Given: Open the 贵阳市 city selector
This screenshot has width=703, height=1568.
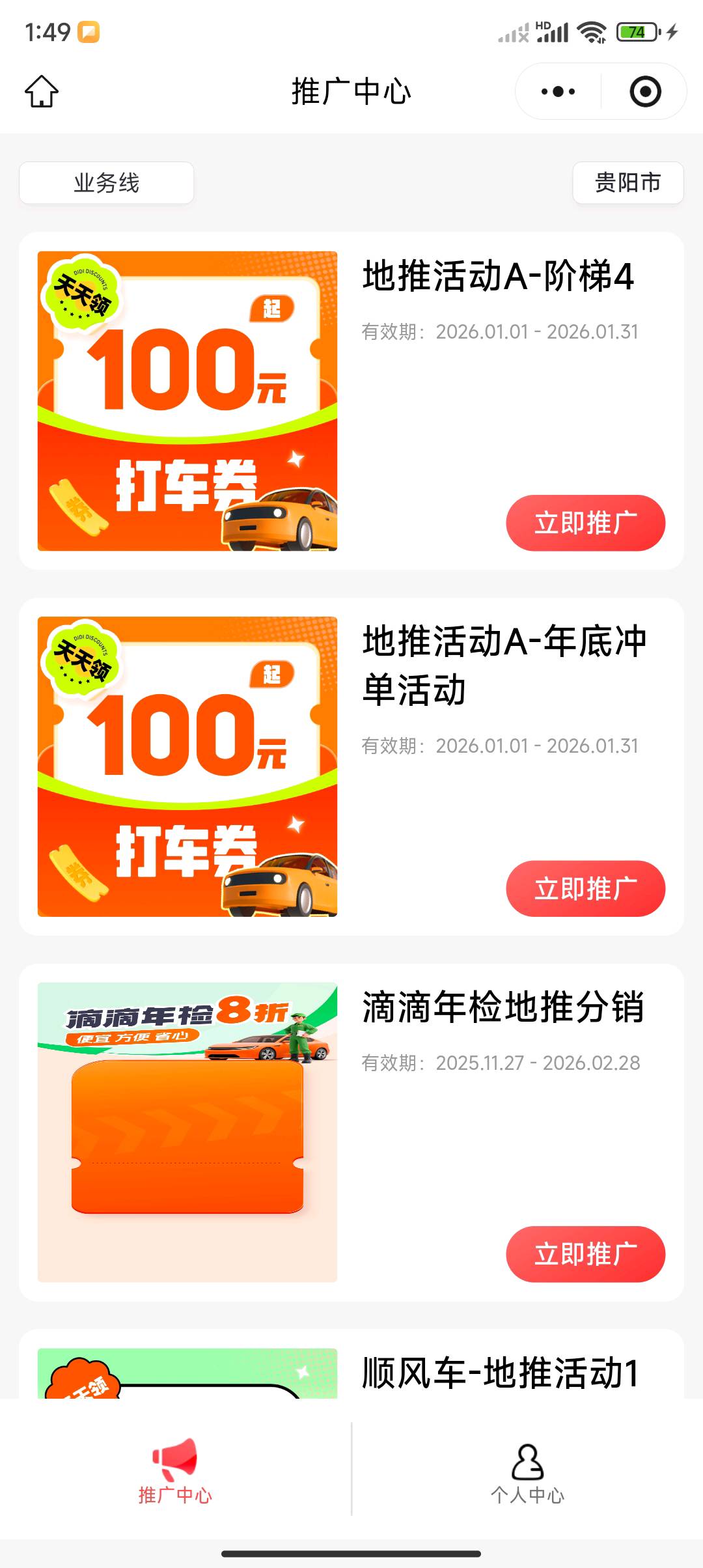Looking at the screenshot, I should click(627, 183).
